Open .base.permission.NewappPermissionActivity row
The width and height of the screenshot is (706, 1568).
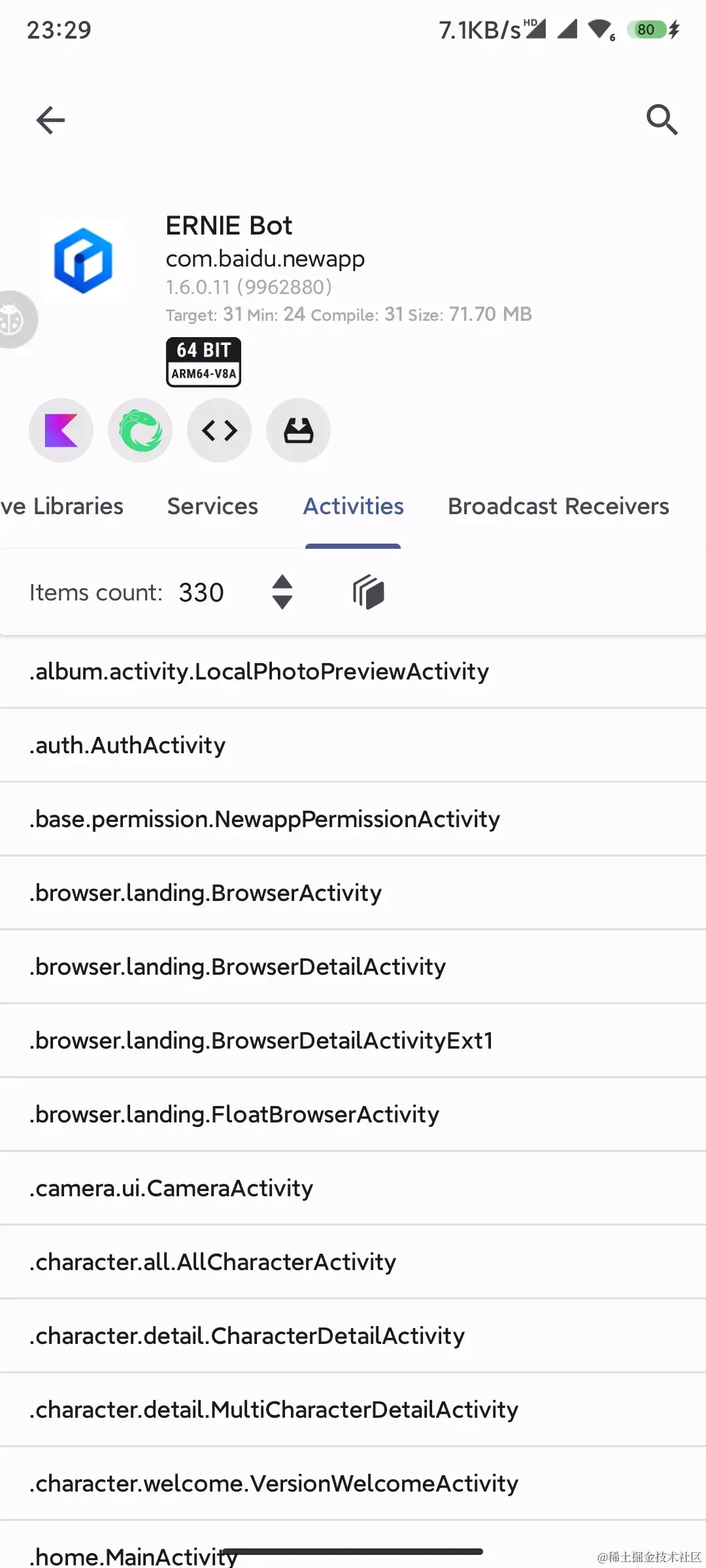(353, 819)
